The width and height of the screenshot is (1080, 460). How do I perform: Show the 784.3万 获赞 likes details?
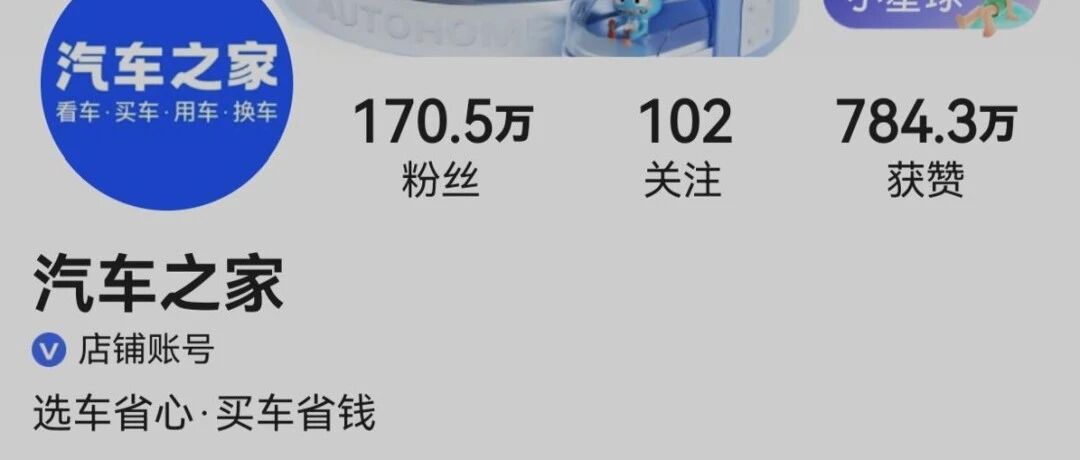pos(925,147)
